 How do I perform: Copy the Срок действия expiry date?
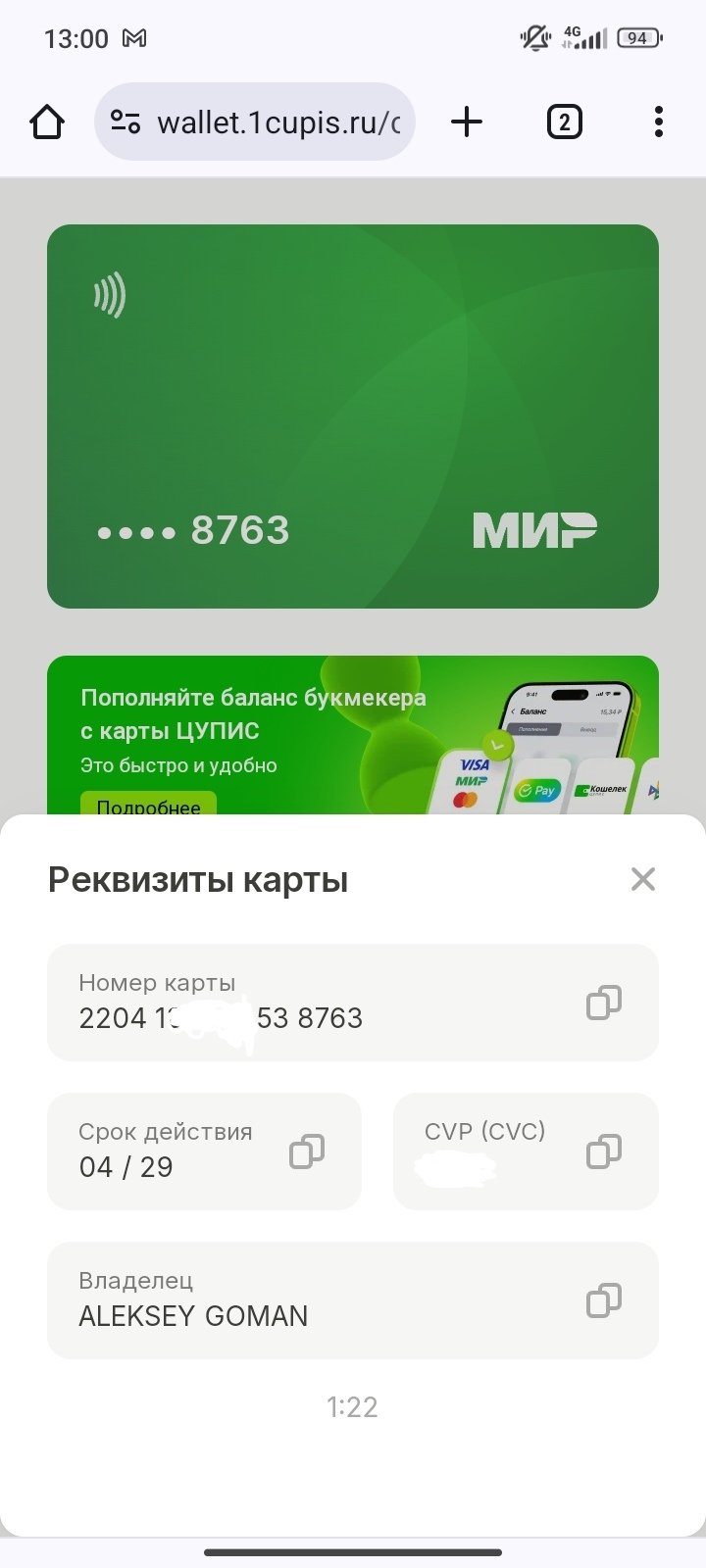pos(307,1151)
